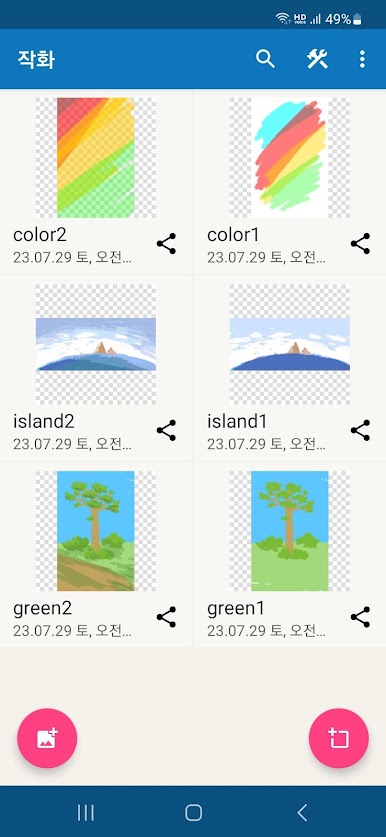
Task: Share the island2 drawing
Action: click(x=167, y=430)
